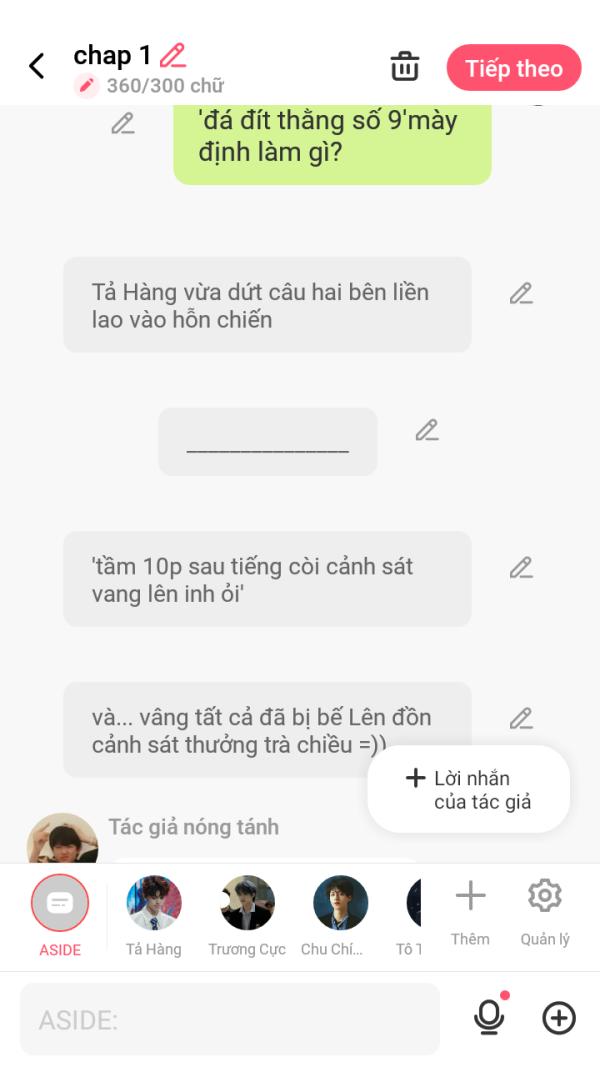Edit the chapter title chap 1
The image size is (600, 1067).
tap(173, 55)
